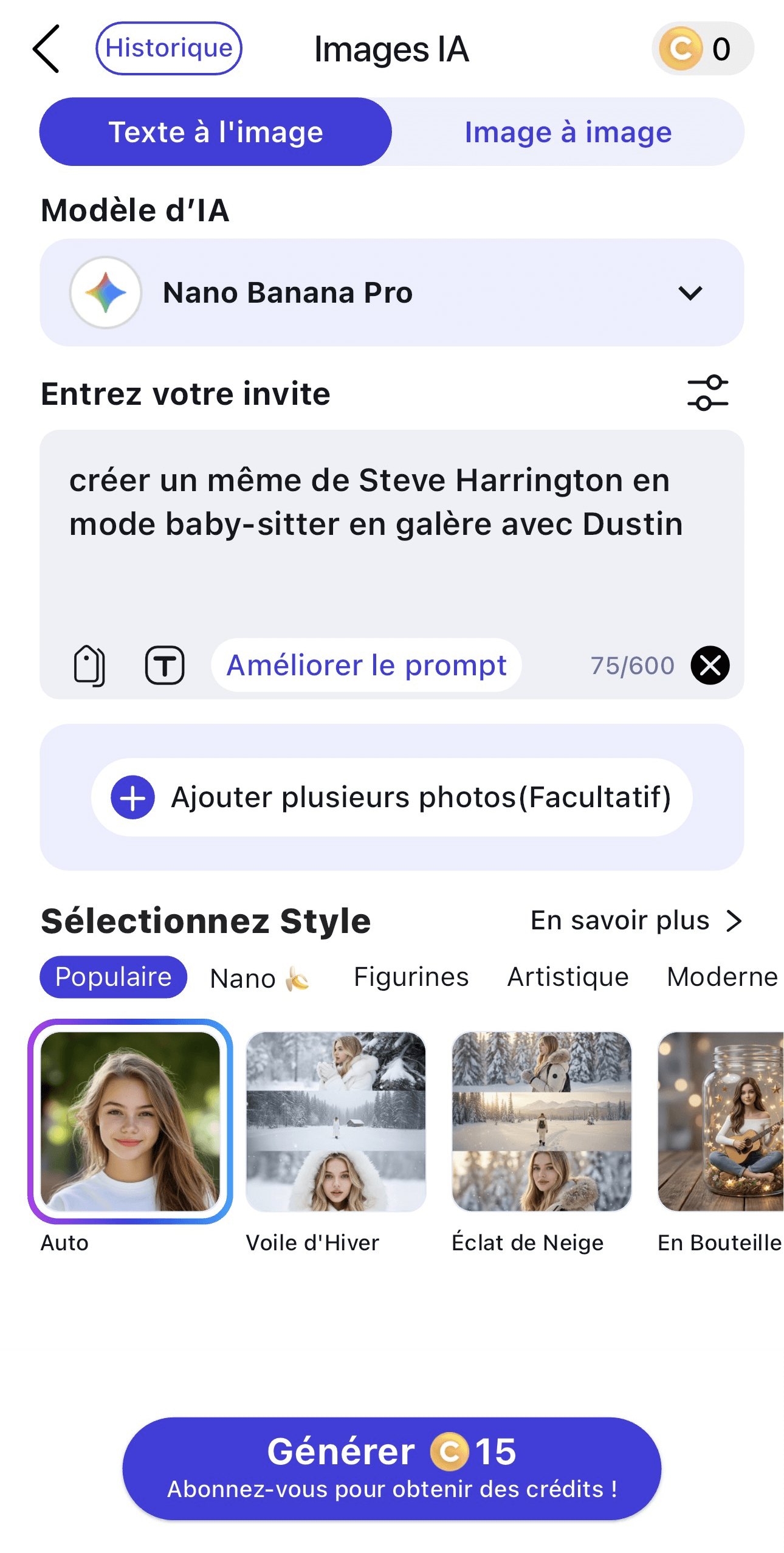Tap Améliorer le prompt
Viewport: 784px width, 1553px height.
click(x=366, y=665)
